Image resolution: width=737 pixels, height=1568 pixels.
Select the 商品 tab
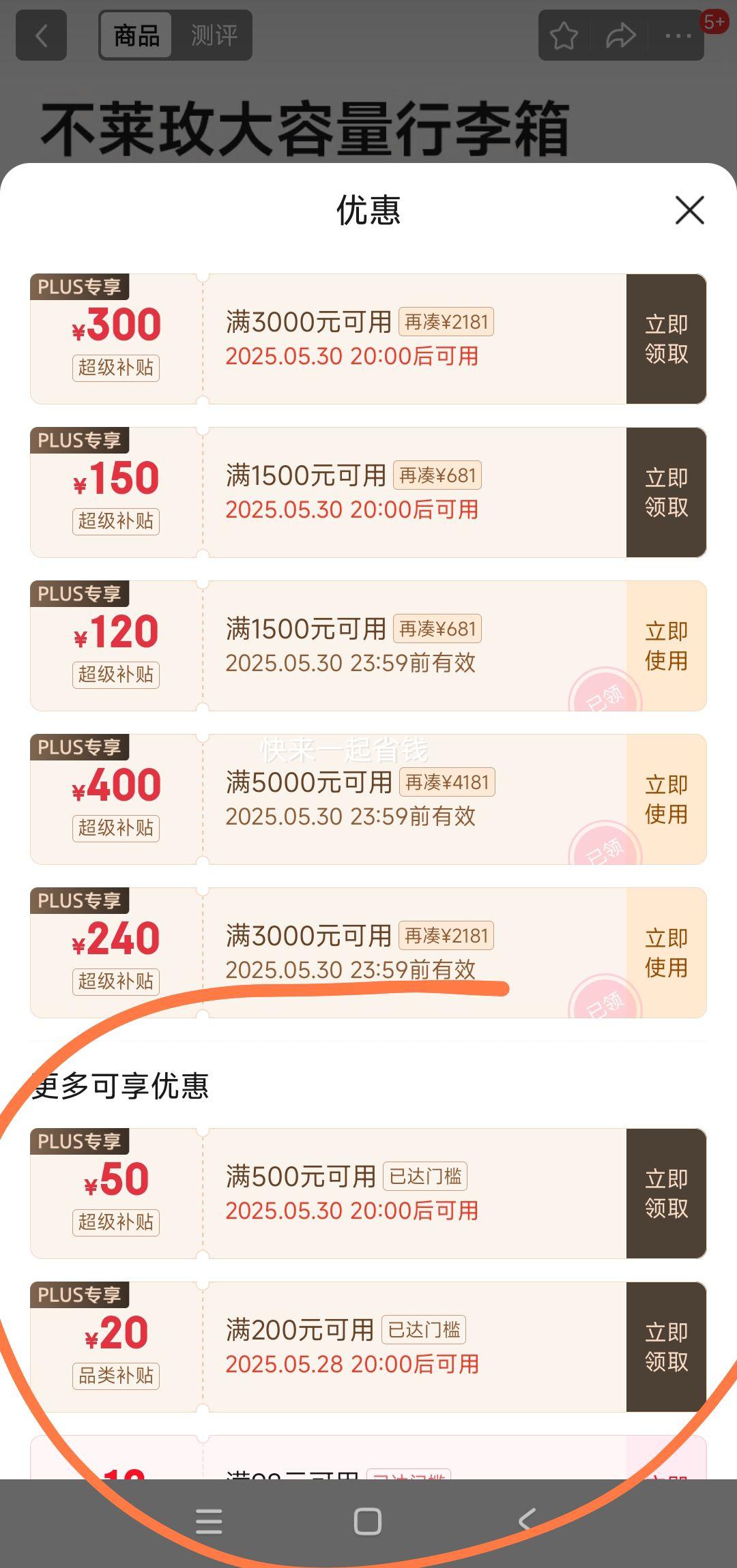click(x=136, y=35)
